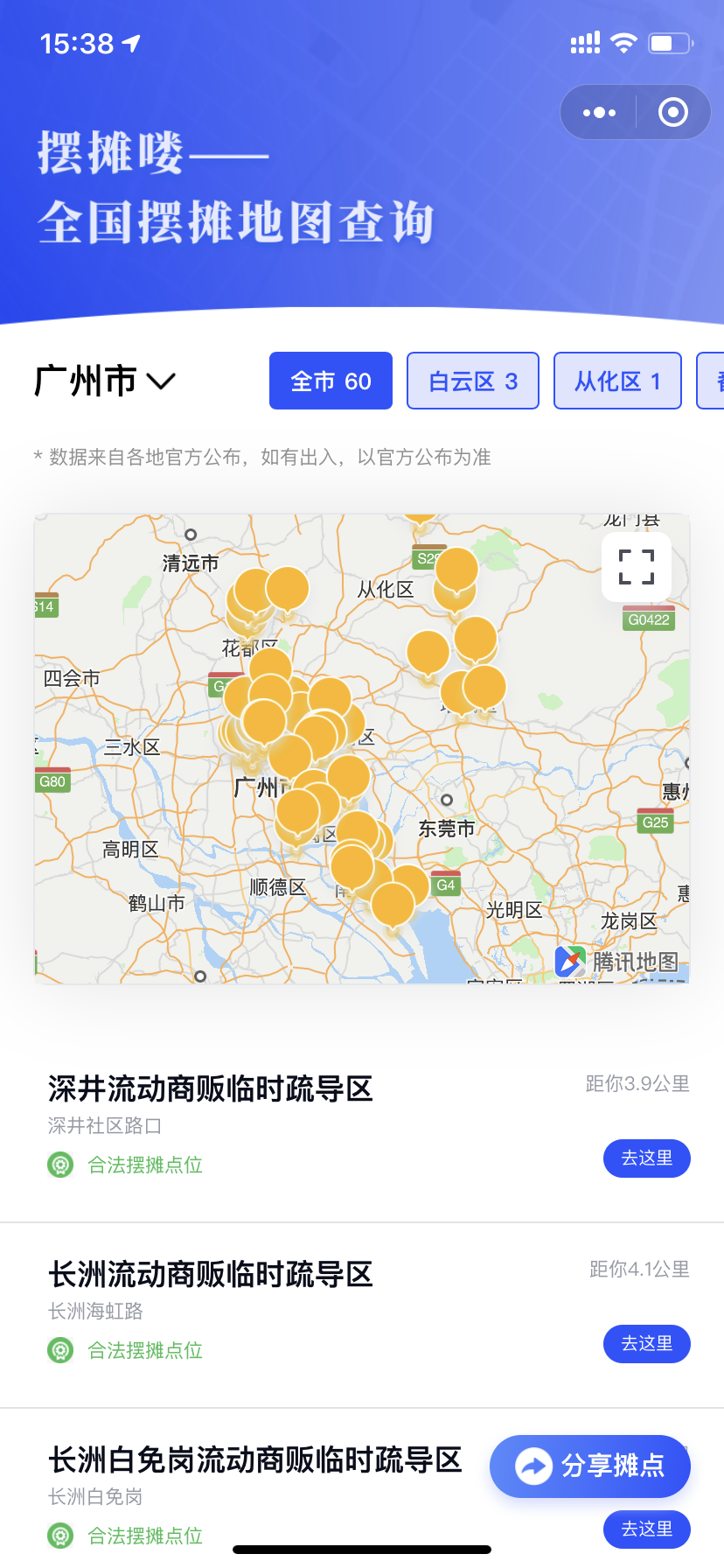This screenshot has height=1568, width=724.
Task: Tap 去这里 for 长洲白兔岗 stall
Action: [647, 1529]
